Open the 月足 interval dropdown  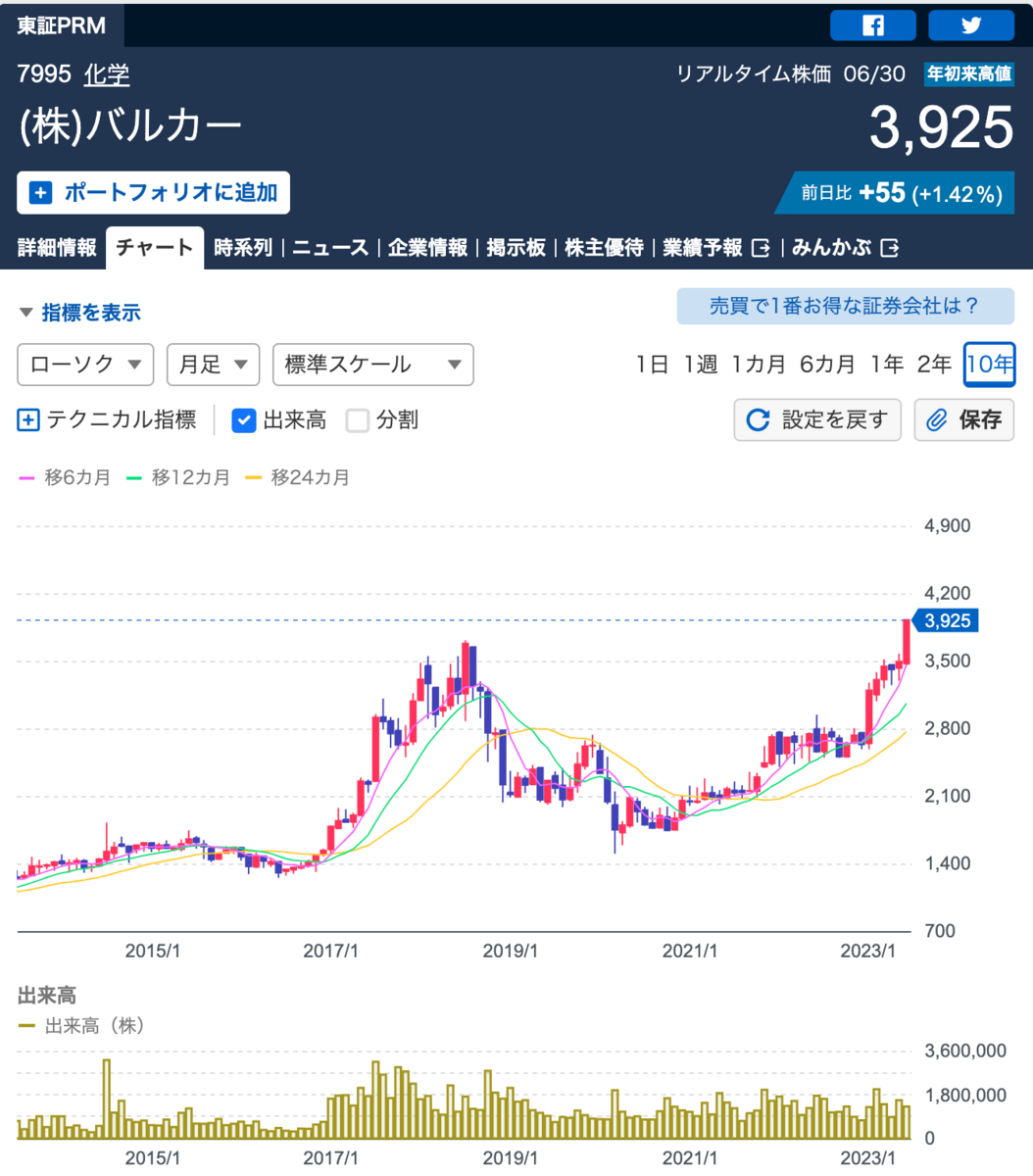click(x=213, y=365)
